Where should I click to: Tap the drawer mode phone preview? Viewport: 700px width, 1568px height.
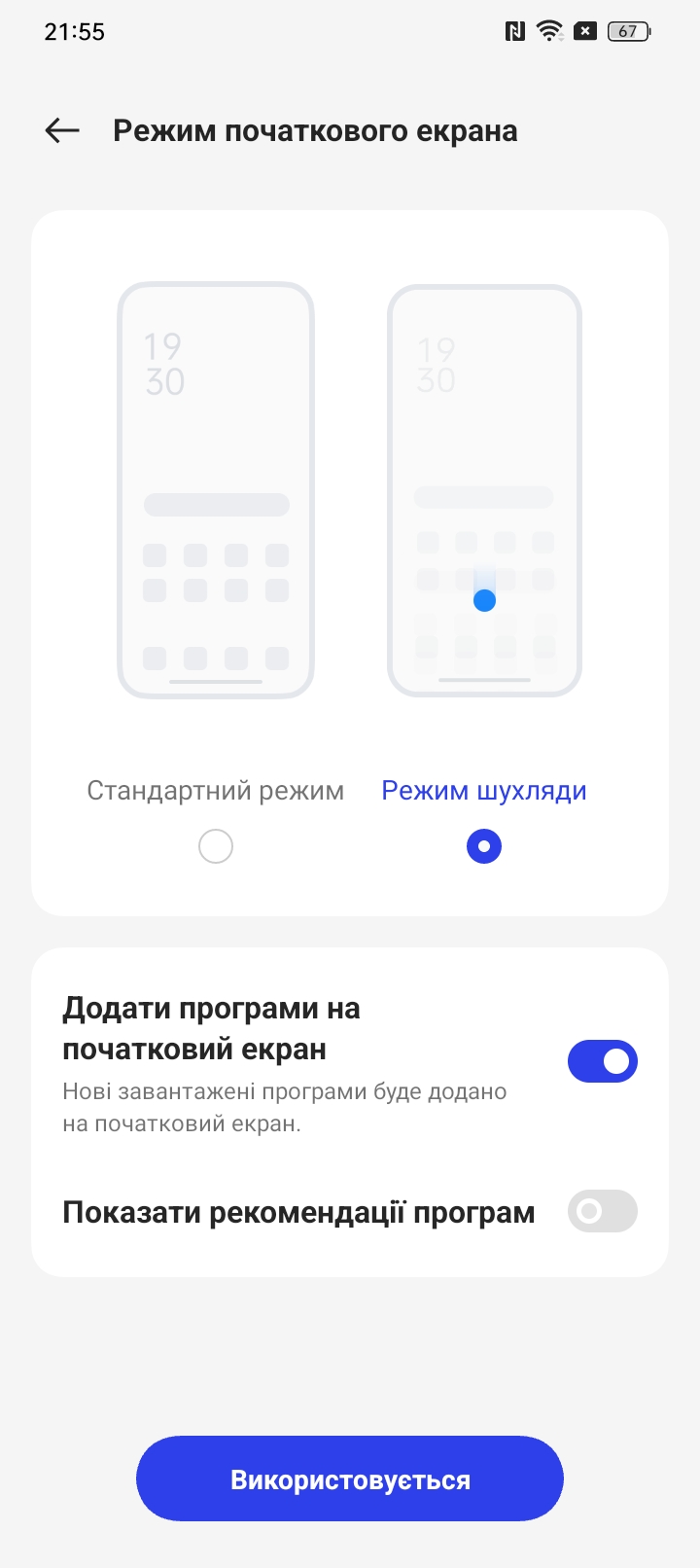click(x=484, y=490)
